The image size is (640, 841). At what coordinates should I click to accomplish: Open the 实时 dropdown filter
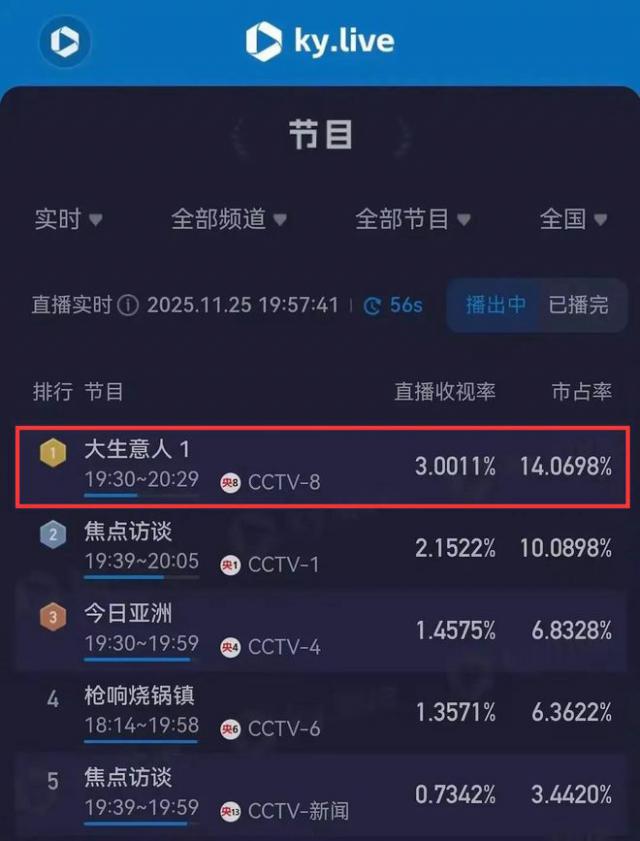click(x=68, y=219)
